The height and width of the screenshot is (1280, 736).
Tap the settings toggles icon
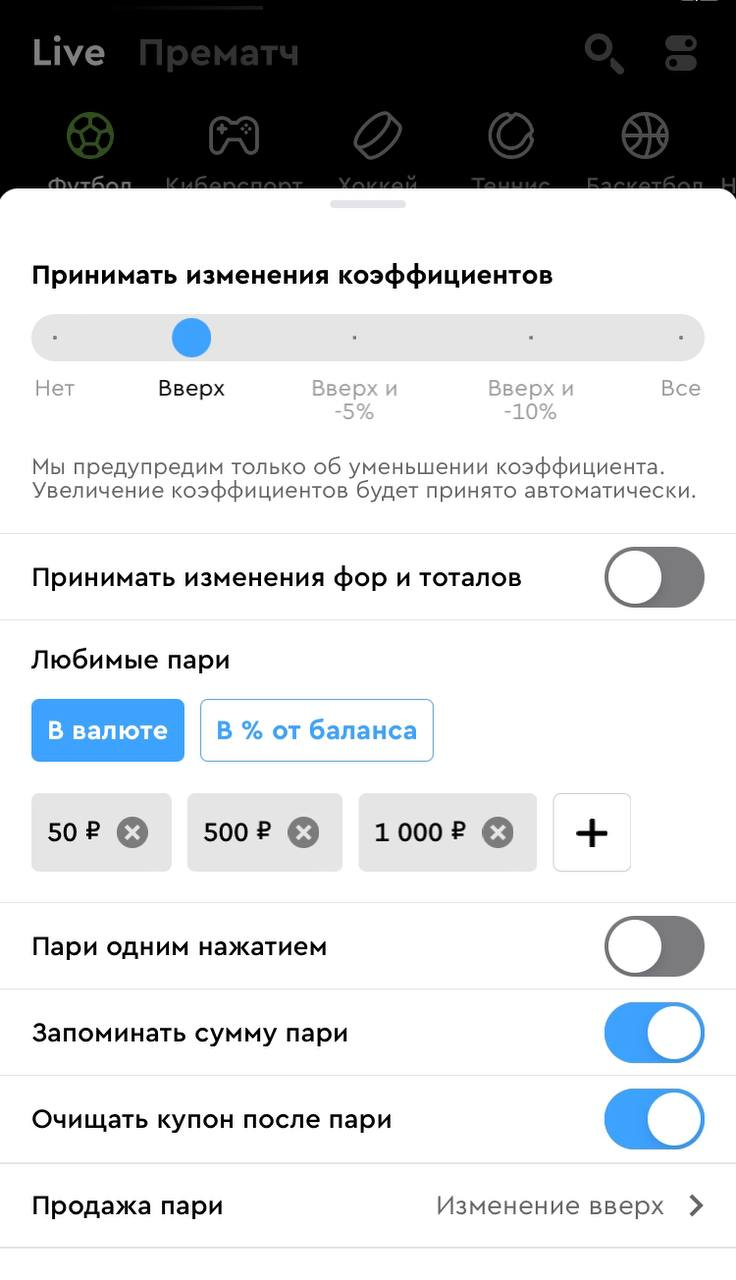(681, 53)
